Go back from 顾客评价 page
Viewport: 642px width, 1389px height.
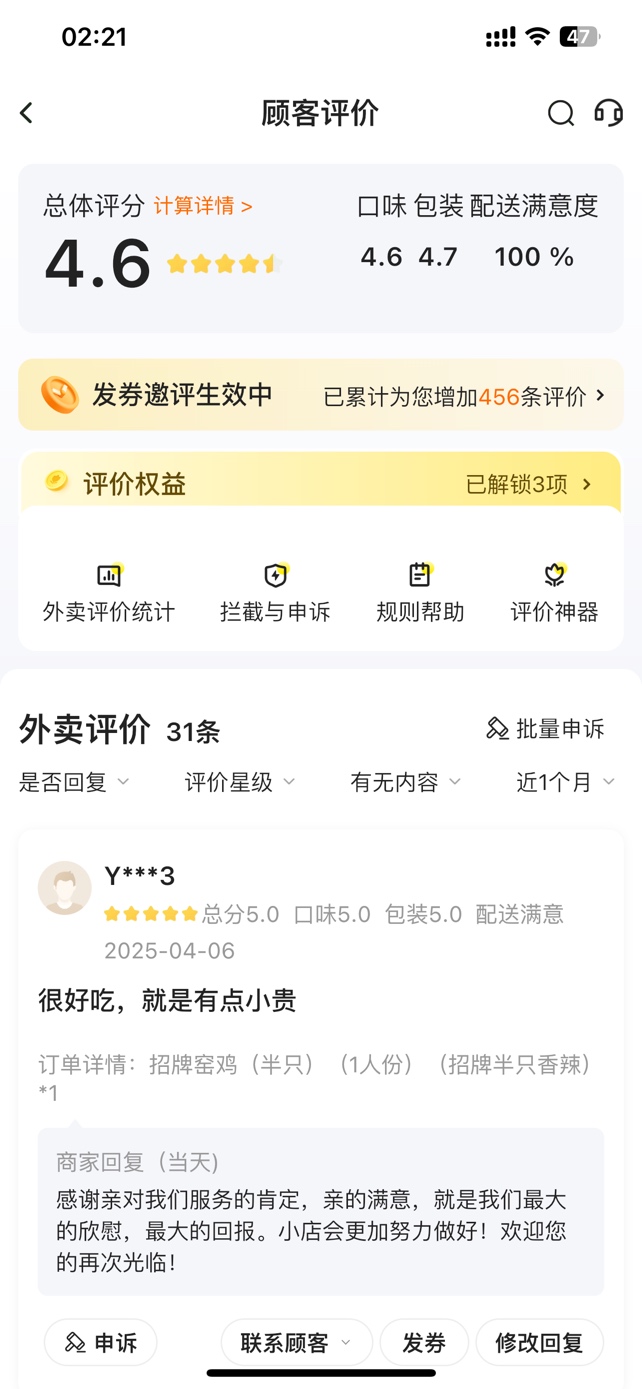tap(27, 113)
